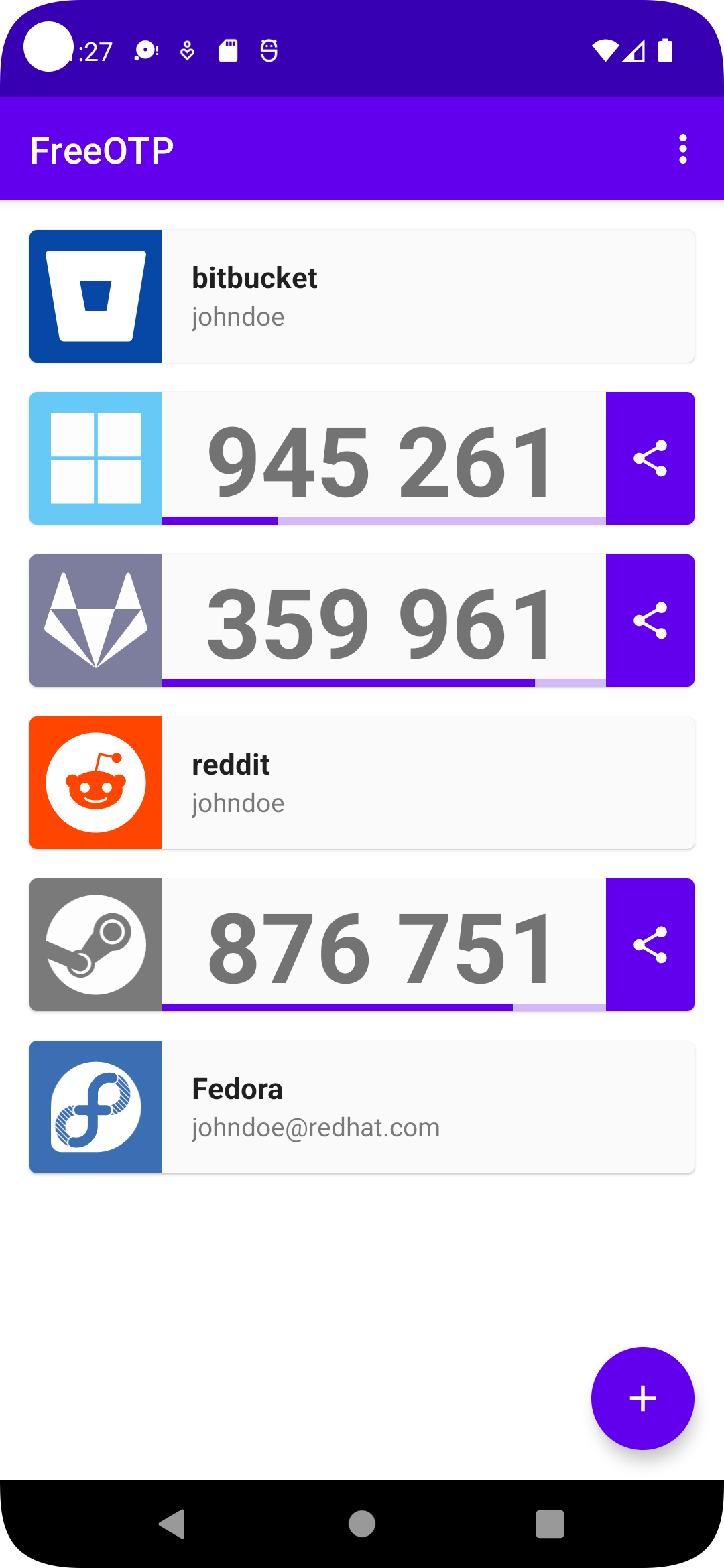The height and width of the screenshot is (1568, 724).
Task: Generate code for reddit johndoe
Action: [x=428, y=783]
